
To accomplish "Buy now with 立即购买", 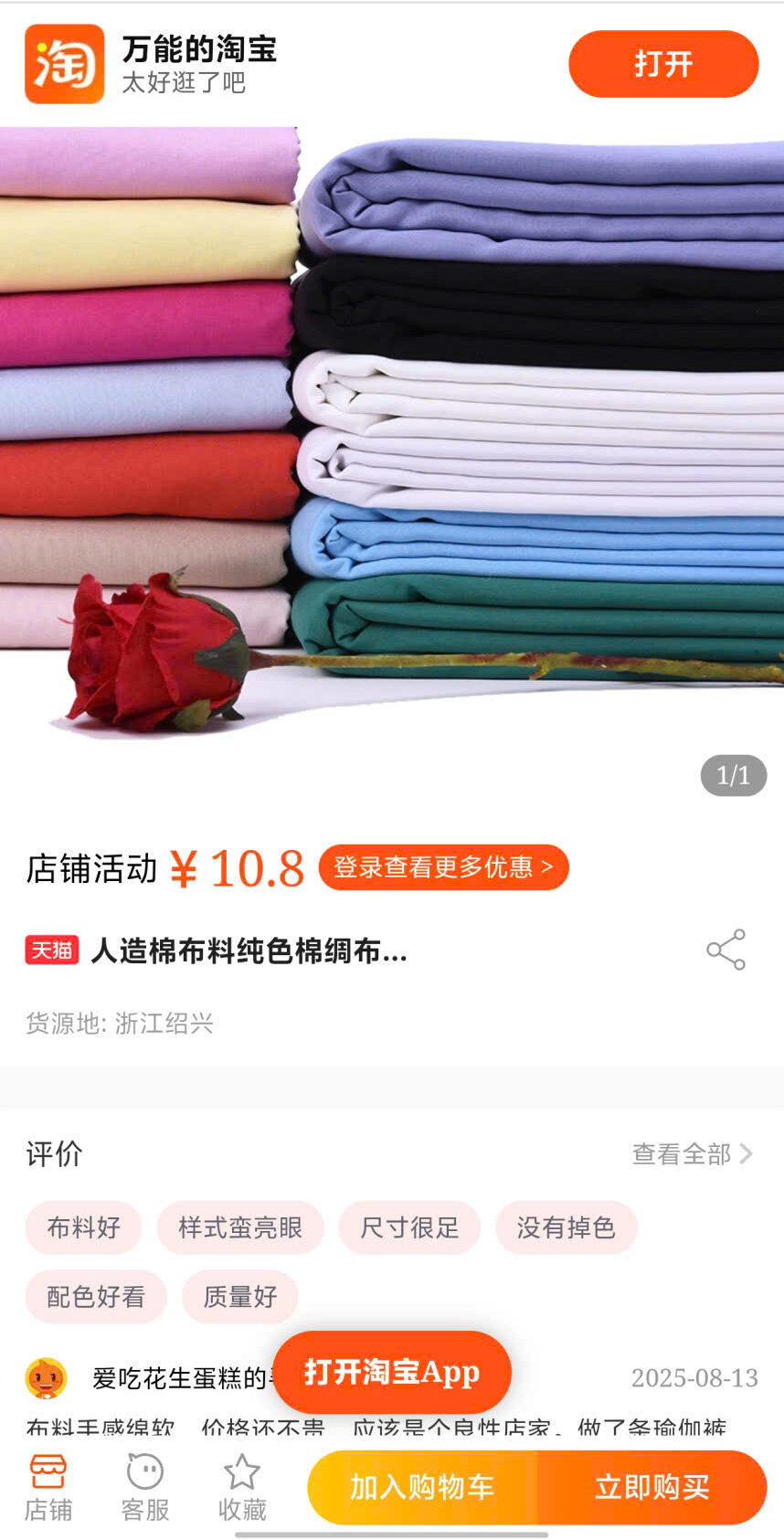I will tap(652, 1487).
